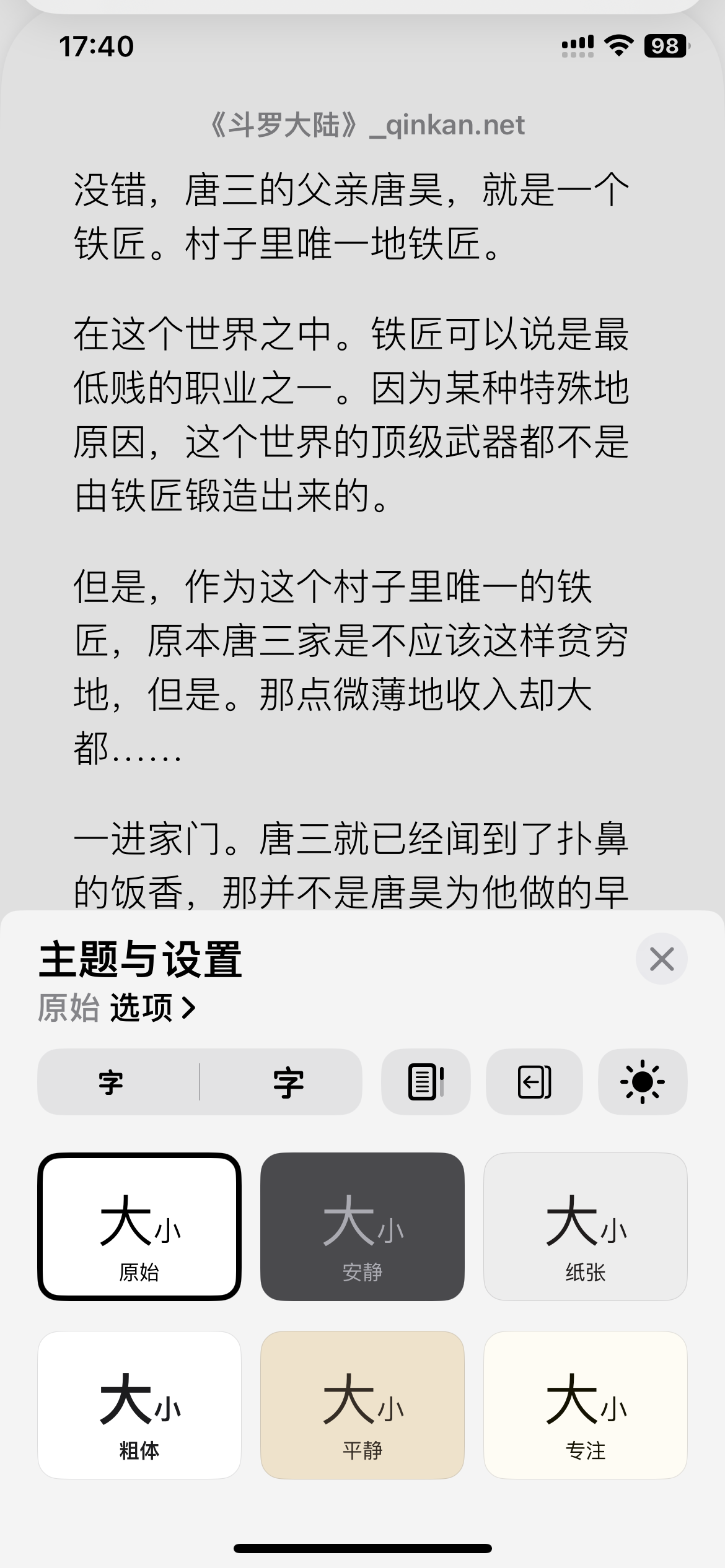Increase the reader font size
Viewport: 725px width, 1568px height.
click(x=289, y=1082)
